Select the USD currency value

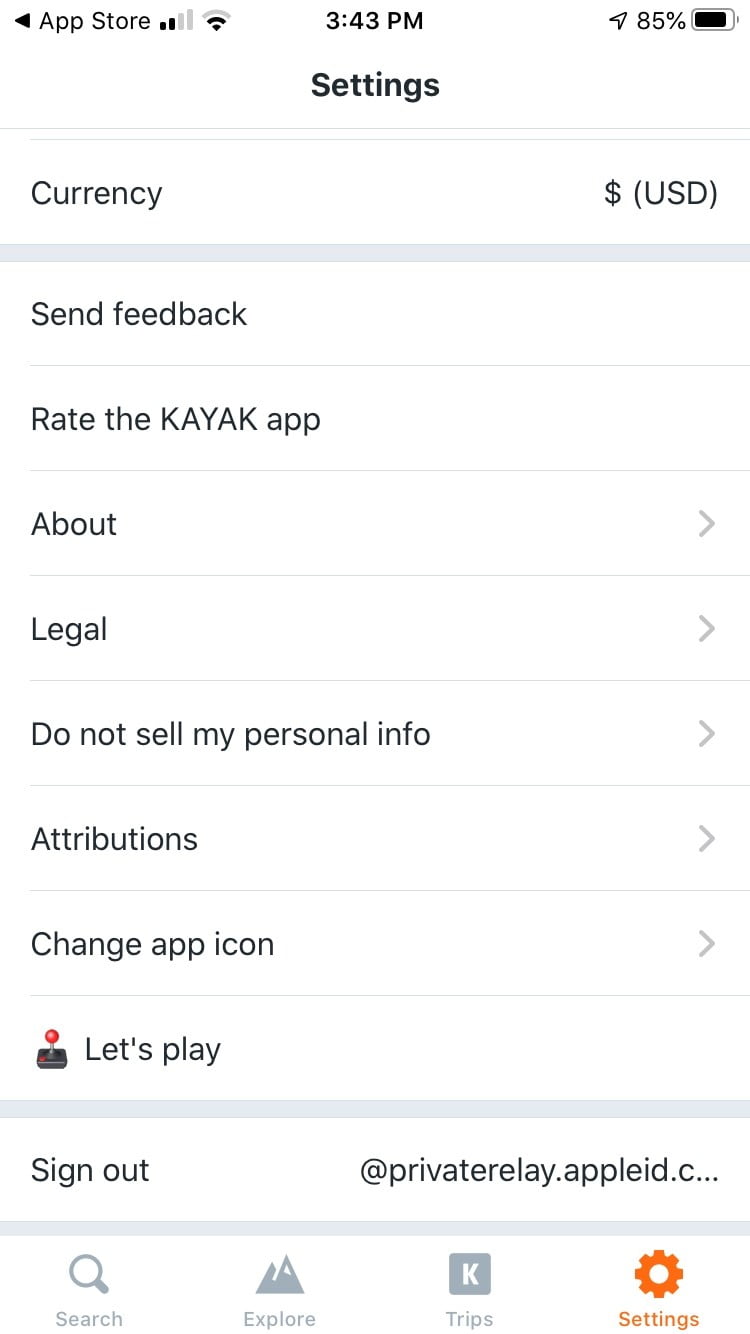click(x=661, y=193)
